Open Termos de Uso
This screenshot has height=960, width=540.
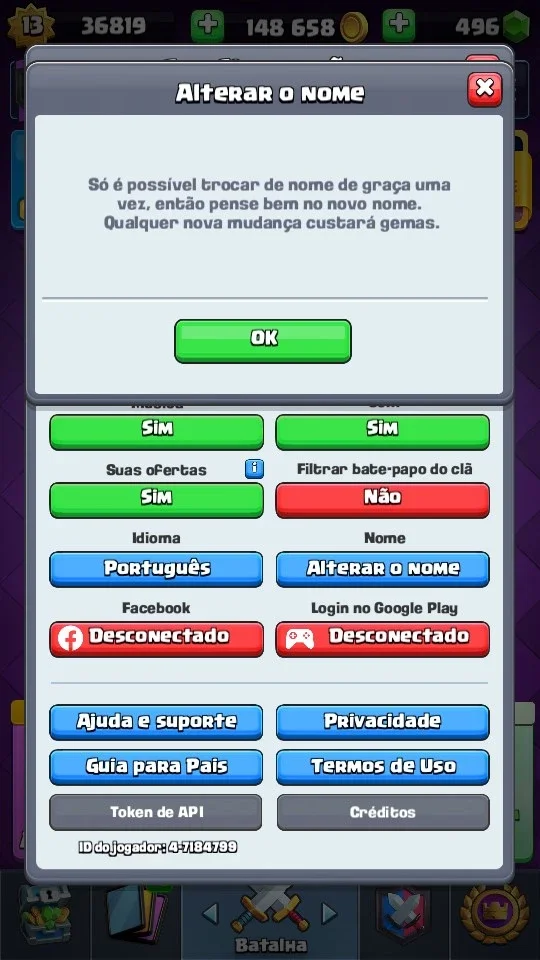(383, 767)
